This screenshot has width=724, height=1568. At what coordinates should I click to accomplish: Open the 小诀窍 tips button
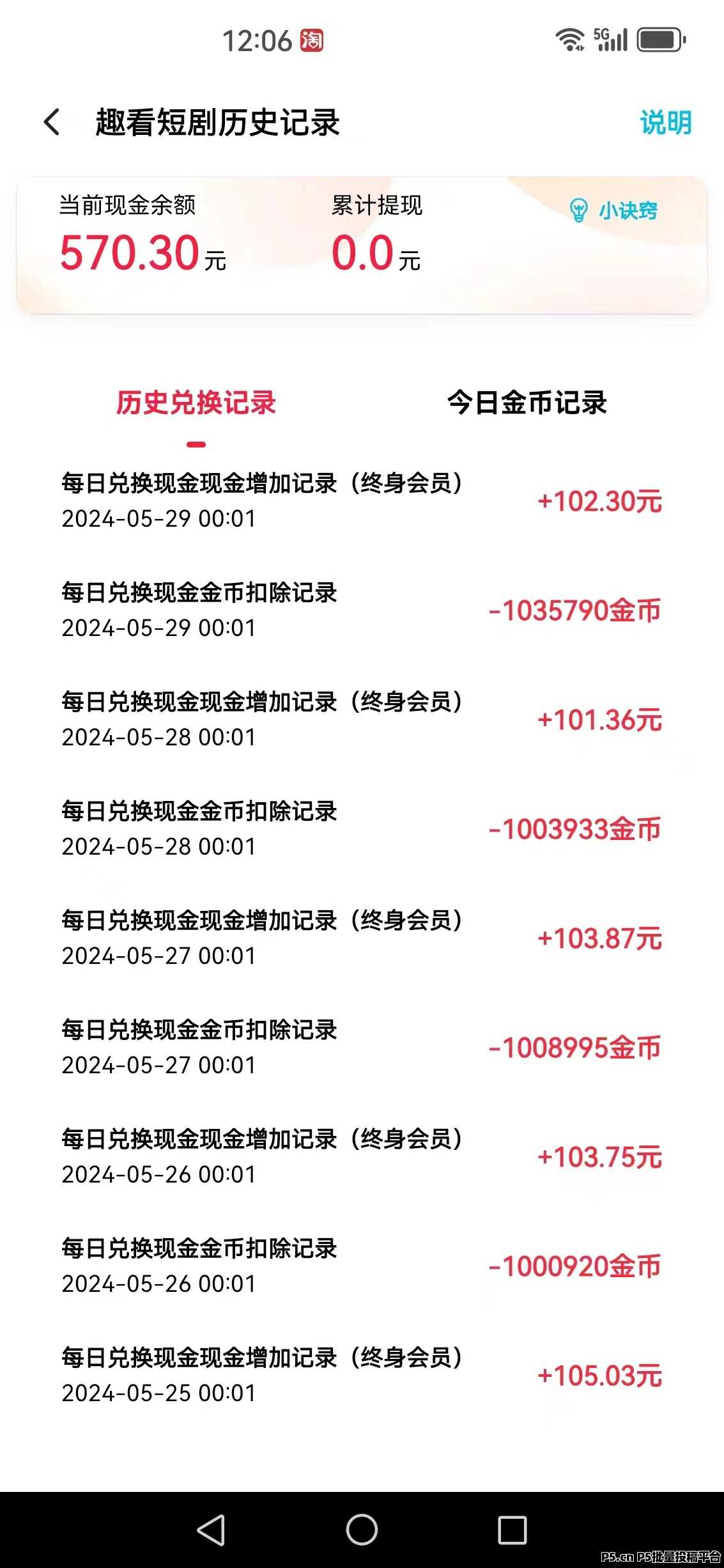point(613,210)
